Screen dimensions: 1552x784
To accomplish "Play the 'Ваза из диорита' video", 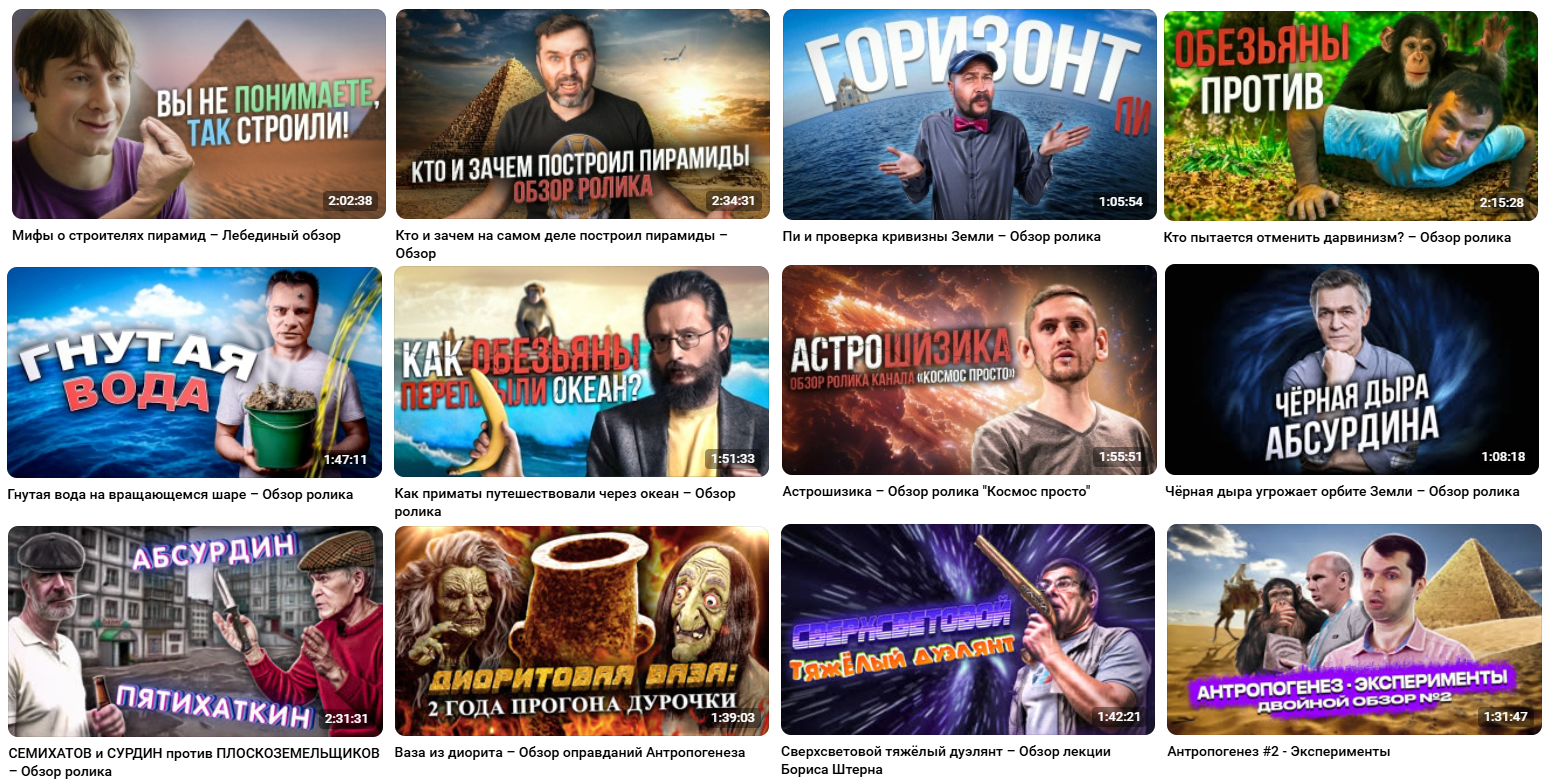I will pyautogui.click(x=582, y=631).
